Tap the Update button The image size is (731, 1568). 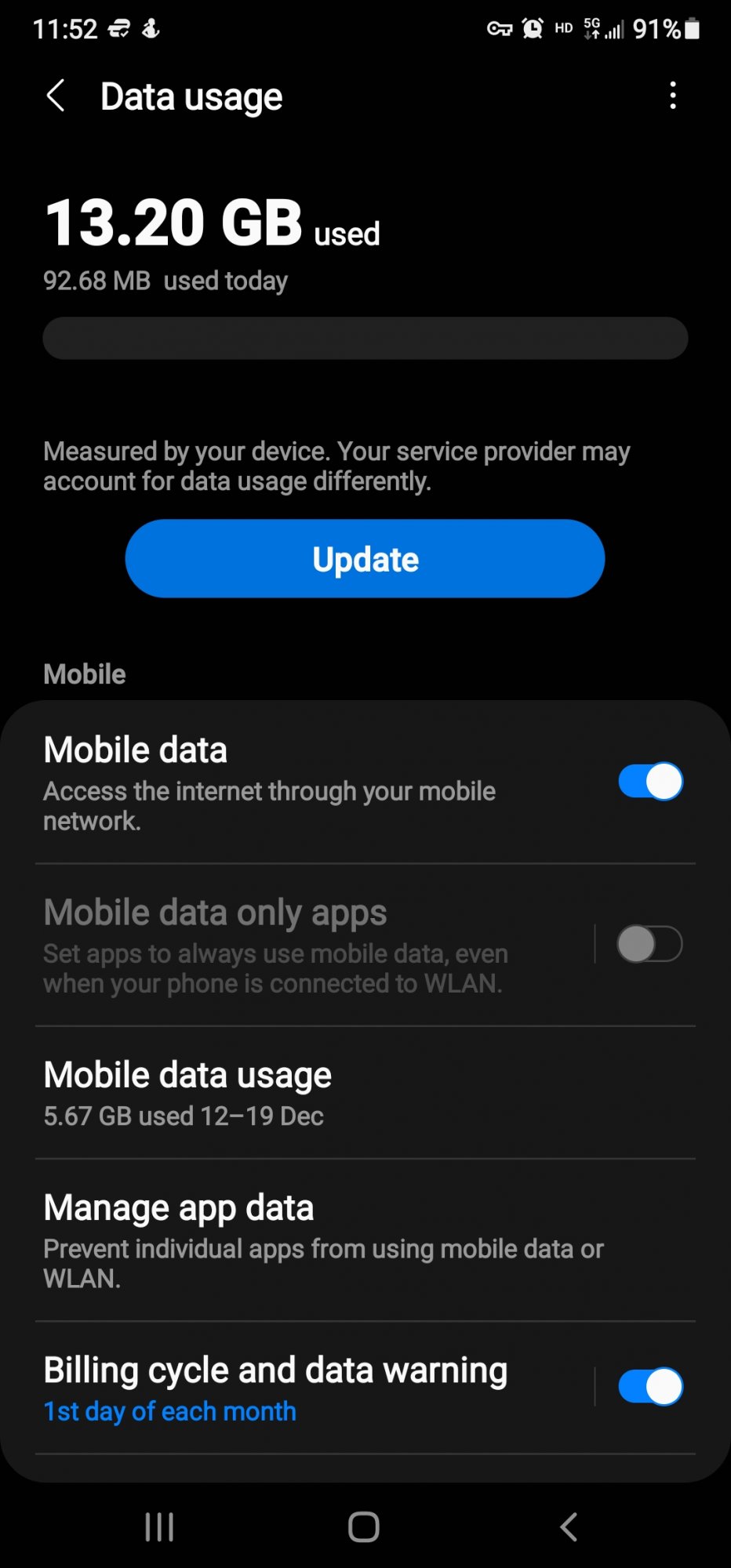(365, 559)
